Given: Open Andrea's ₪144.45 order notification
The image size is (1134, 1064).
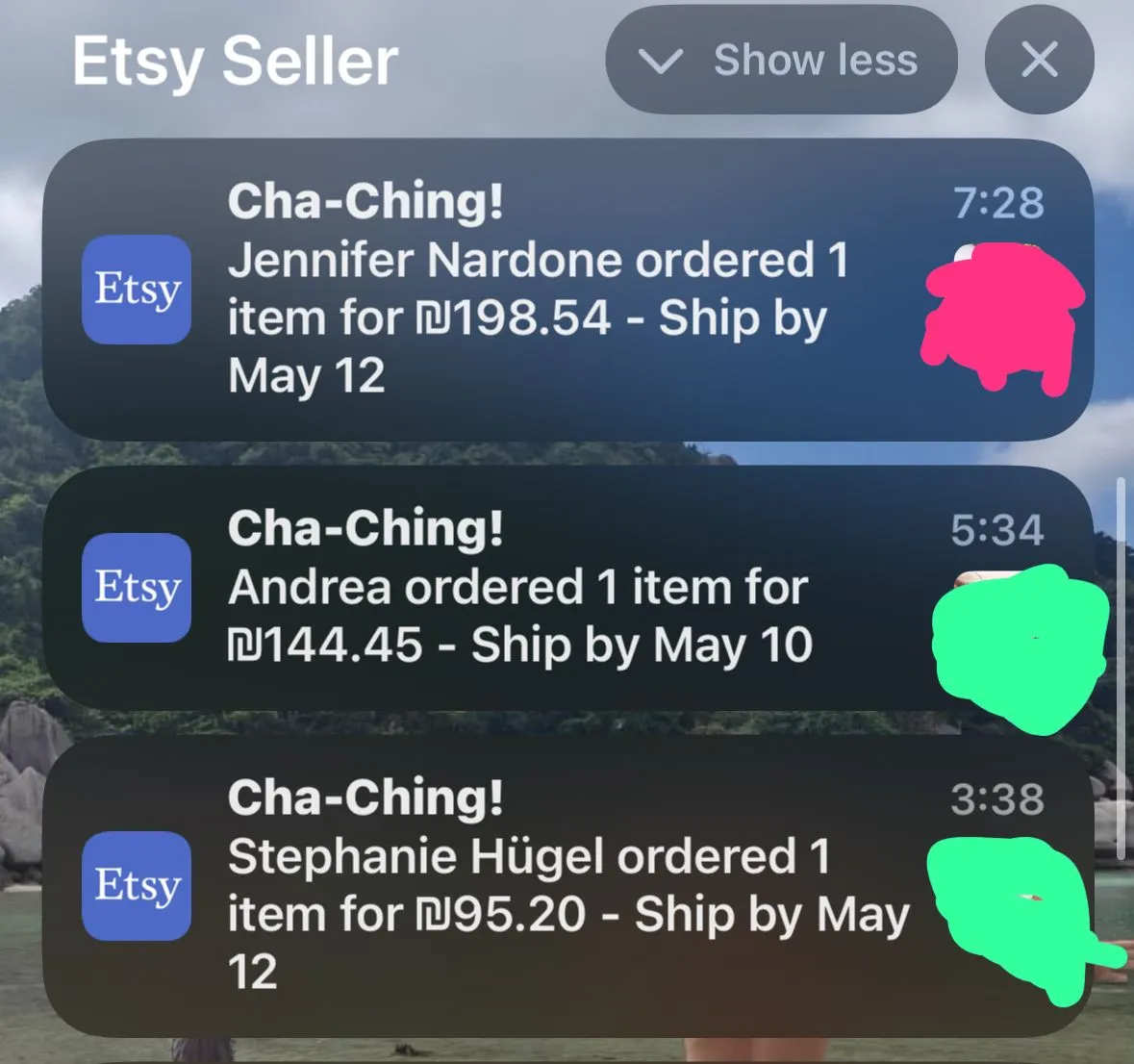Looking at the screenshot, I should coord(519,589).
